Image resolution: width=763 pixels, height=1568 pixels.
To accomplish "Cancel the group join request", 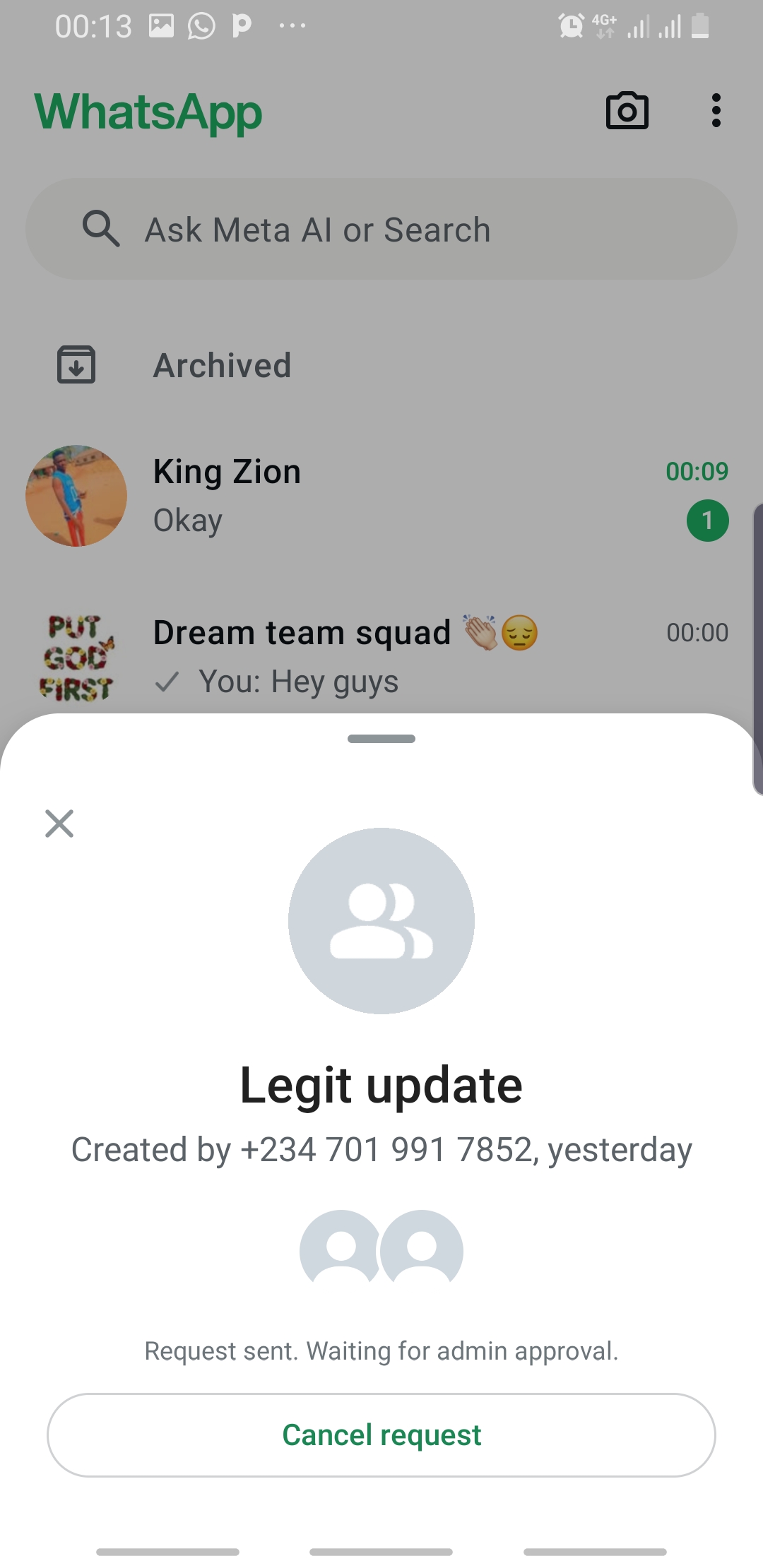I will point(381,1435).
